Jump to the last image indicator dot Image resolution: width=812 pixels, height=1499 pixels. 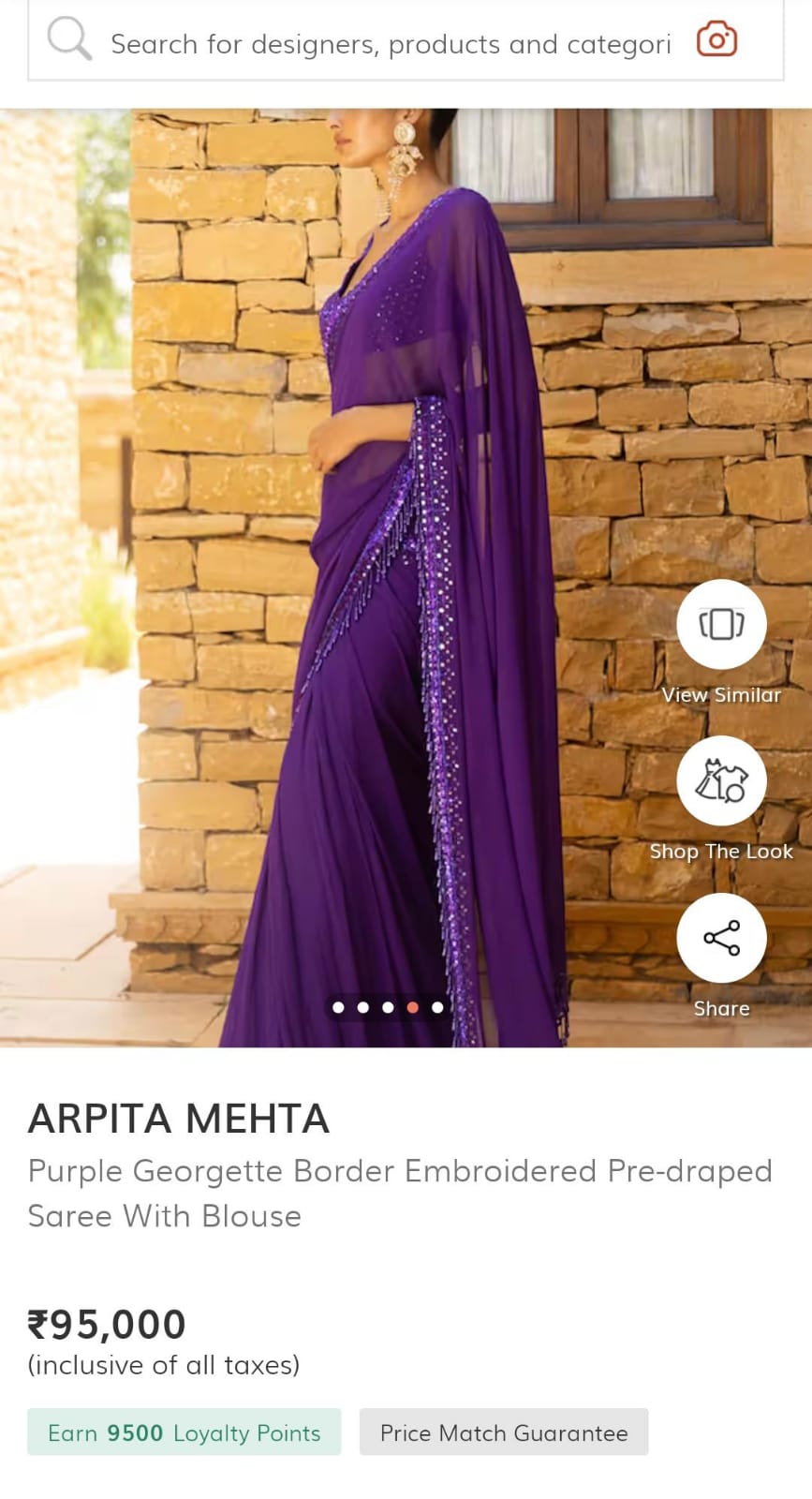[x=437, y=1007]
